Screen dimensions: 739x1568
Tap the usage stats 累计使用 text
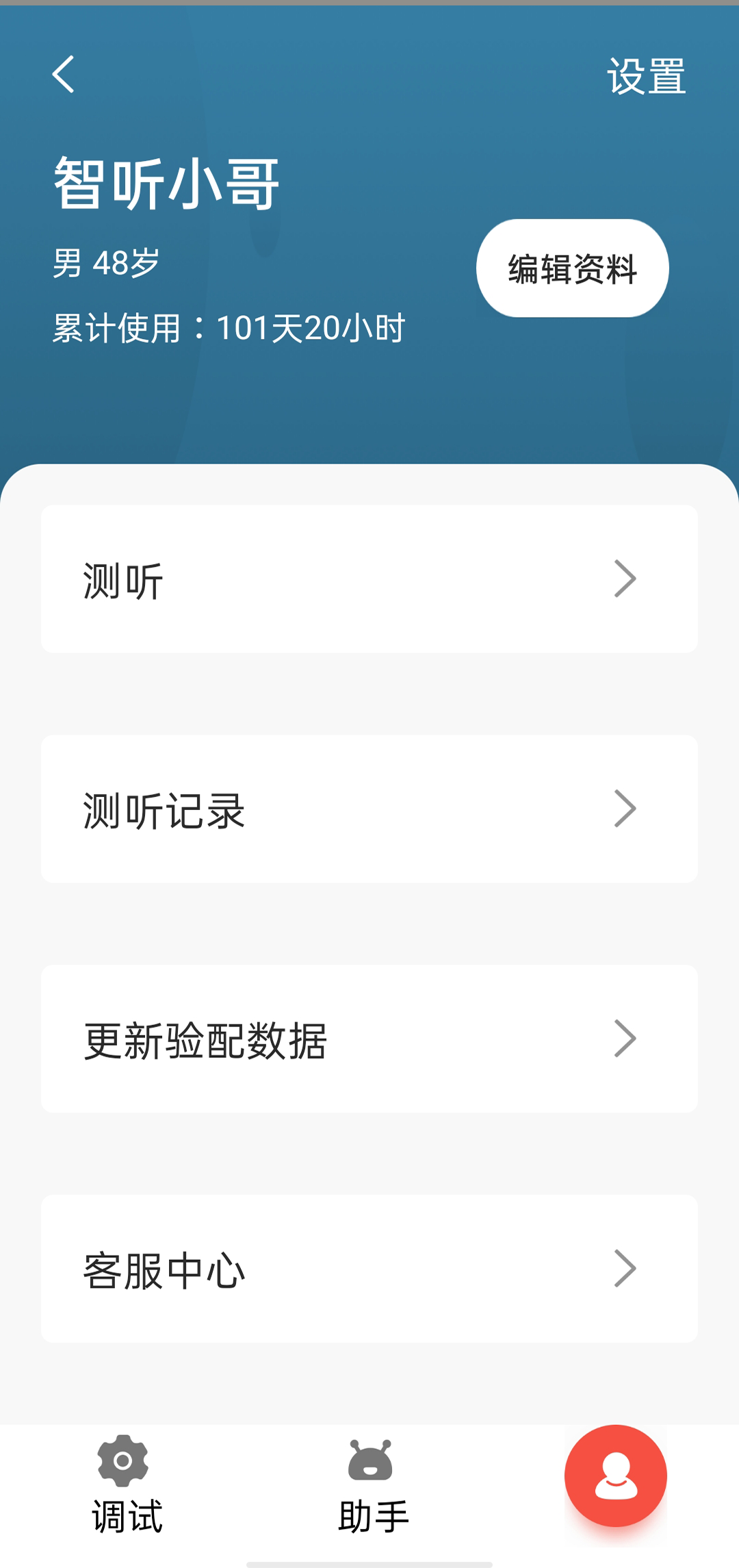[228, 327]
